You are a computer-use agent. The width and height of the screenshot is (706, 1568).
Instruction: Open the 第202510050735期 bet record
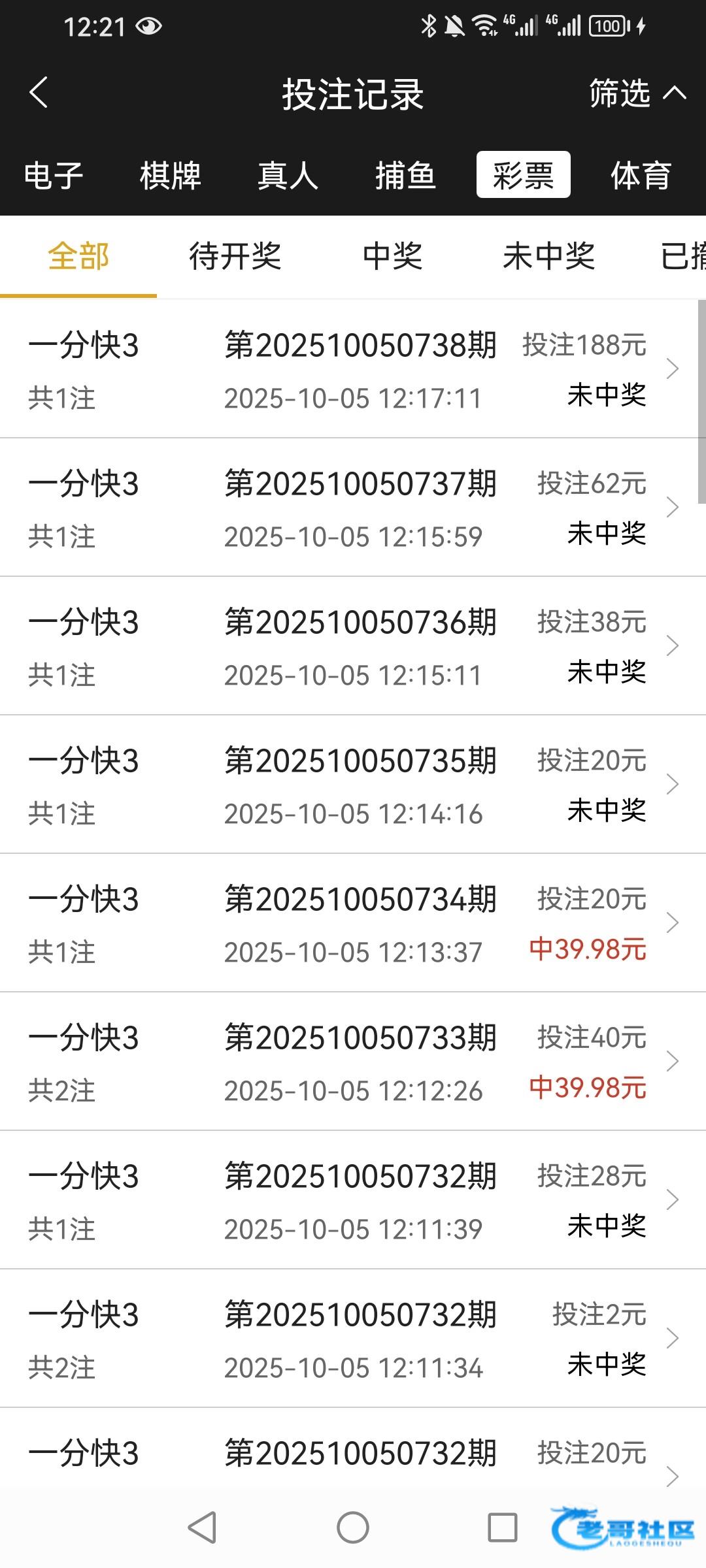tap(353, 785)
